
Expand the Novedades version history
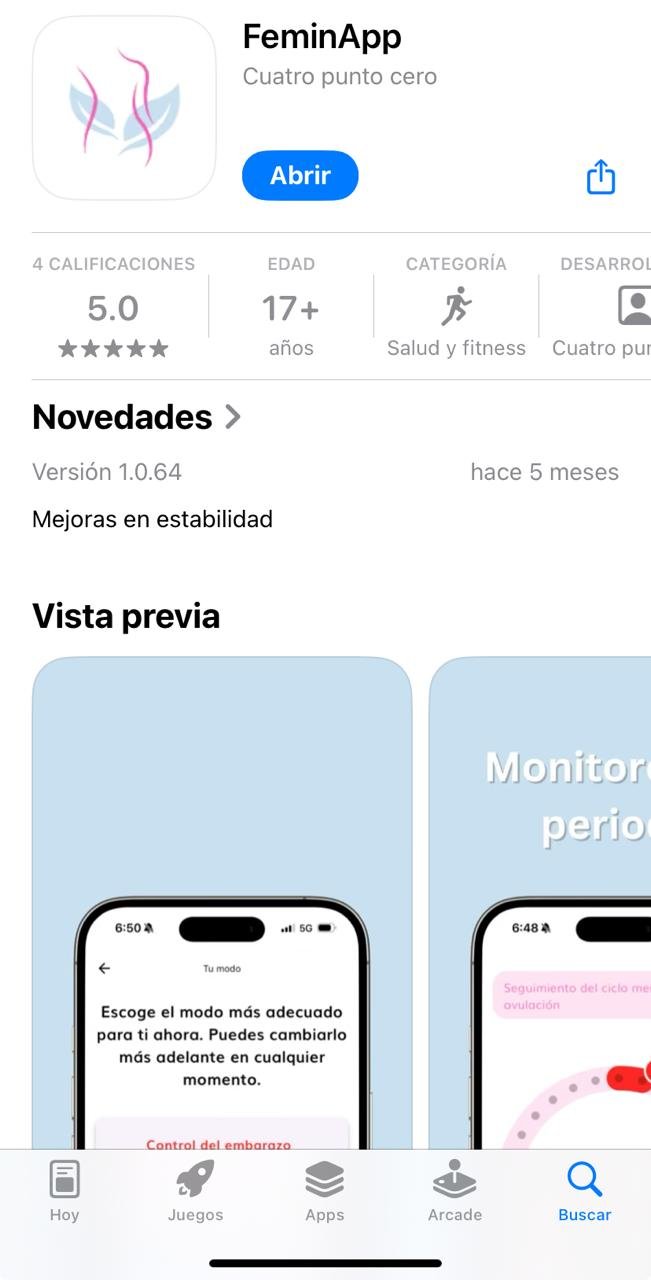(137, 417)
